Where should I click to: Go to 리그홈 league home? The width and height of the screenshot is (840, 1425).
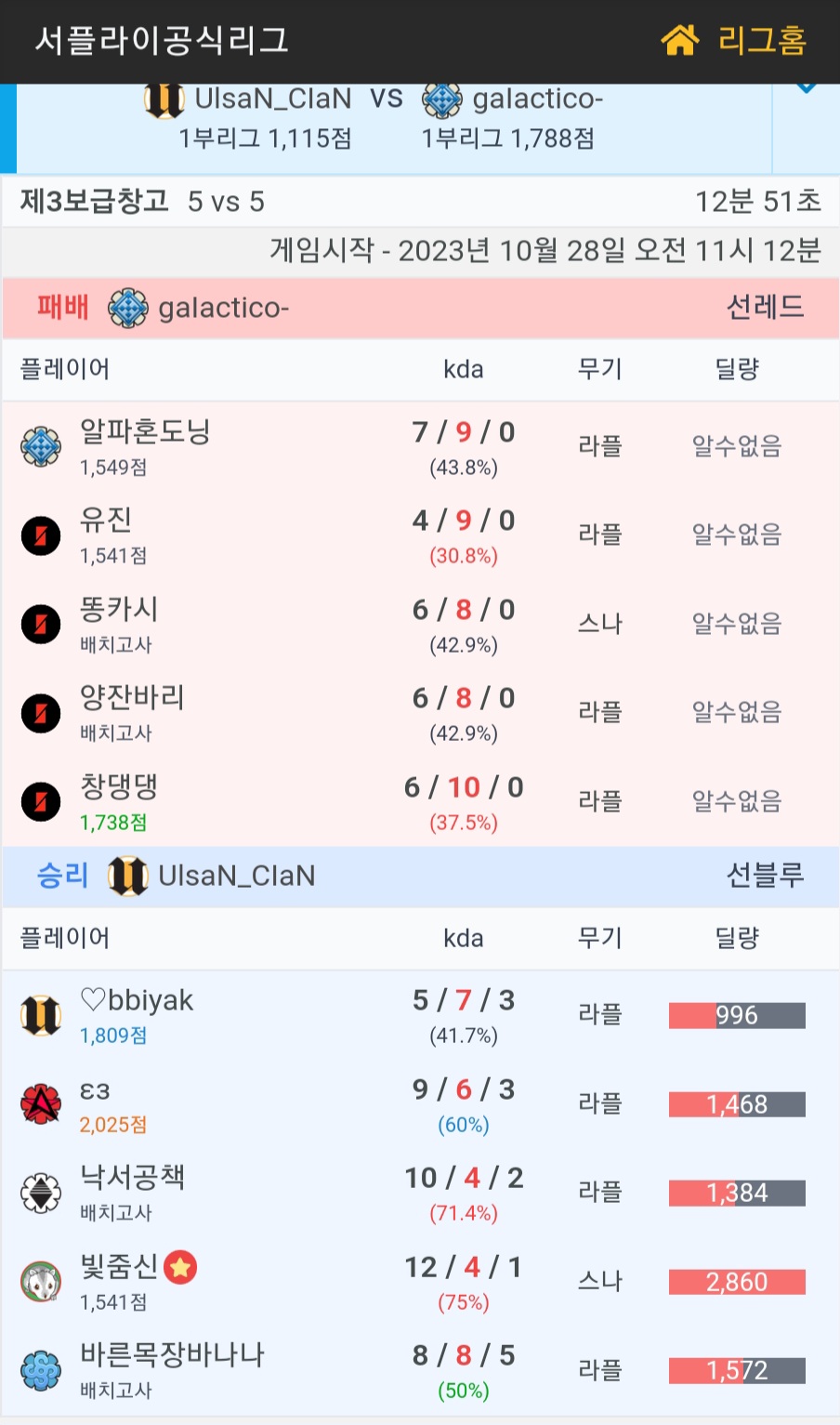733,41
